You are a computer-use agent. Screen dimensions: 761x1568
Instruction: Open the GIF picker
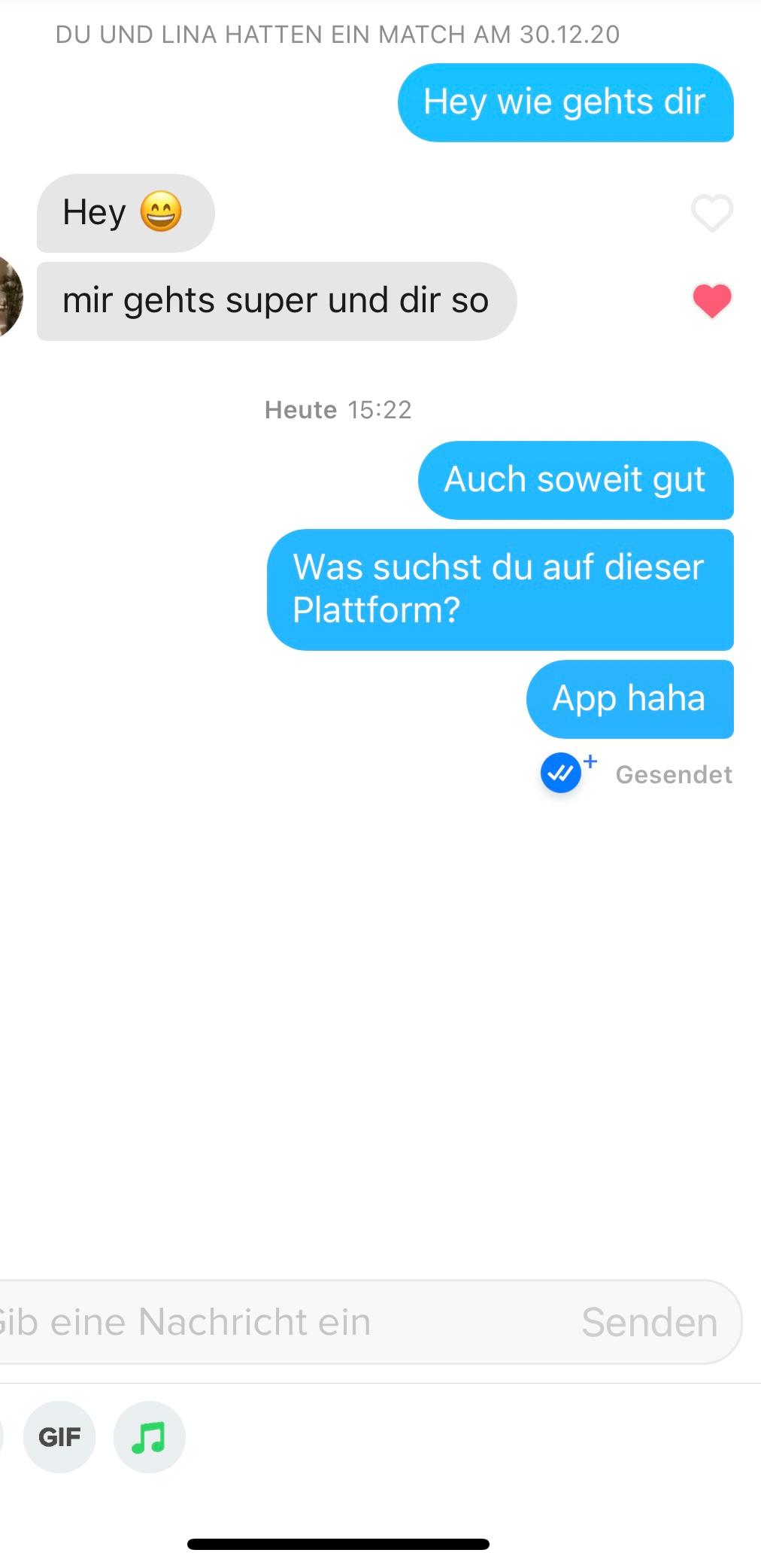(x=59, y=1436)
